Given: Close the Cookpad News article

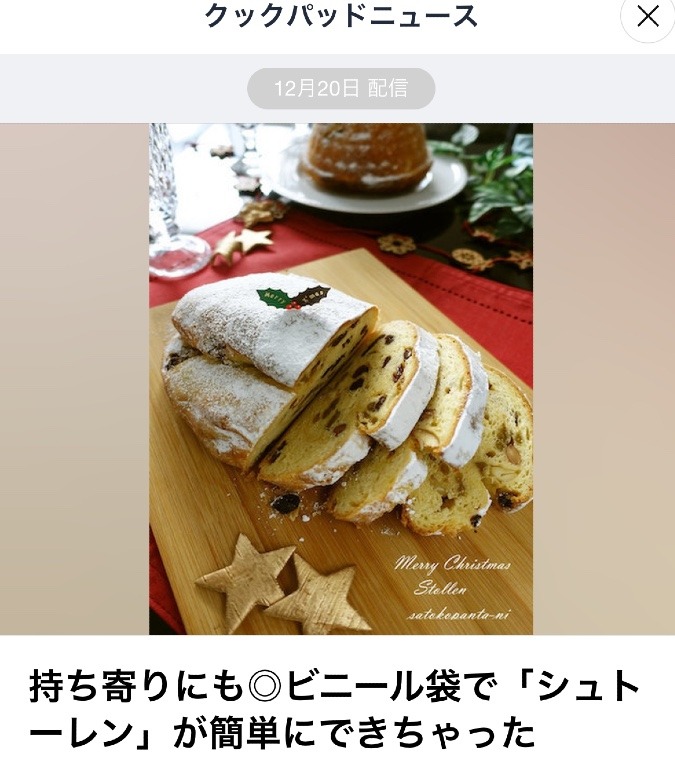Looking at the screenshot, I should (647, 17).
